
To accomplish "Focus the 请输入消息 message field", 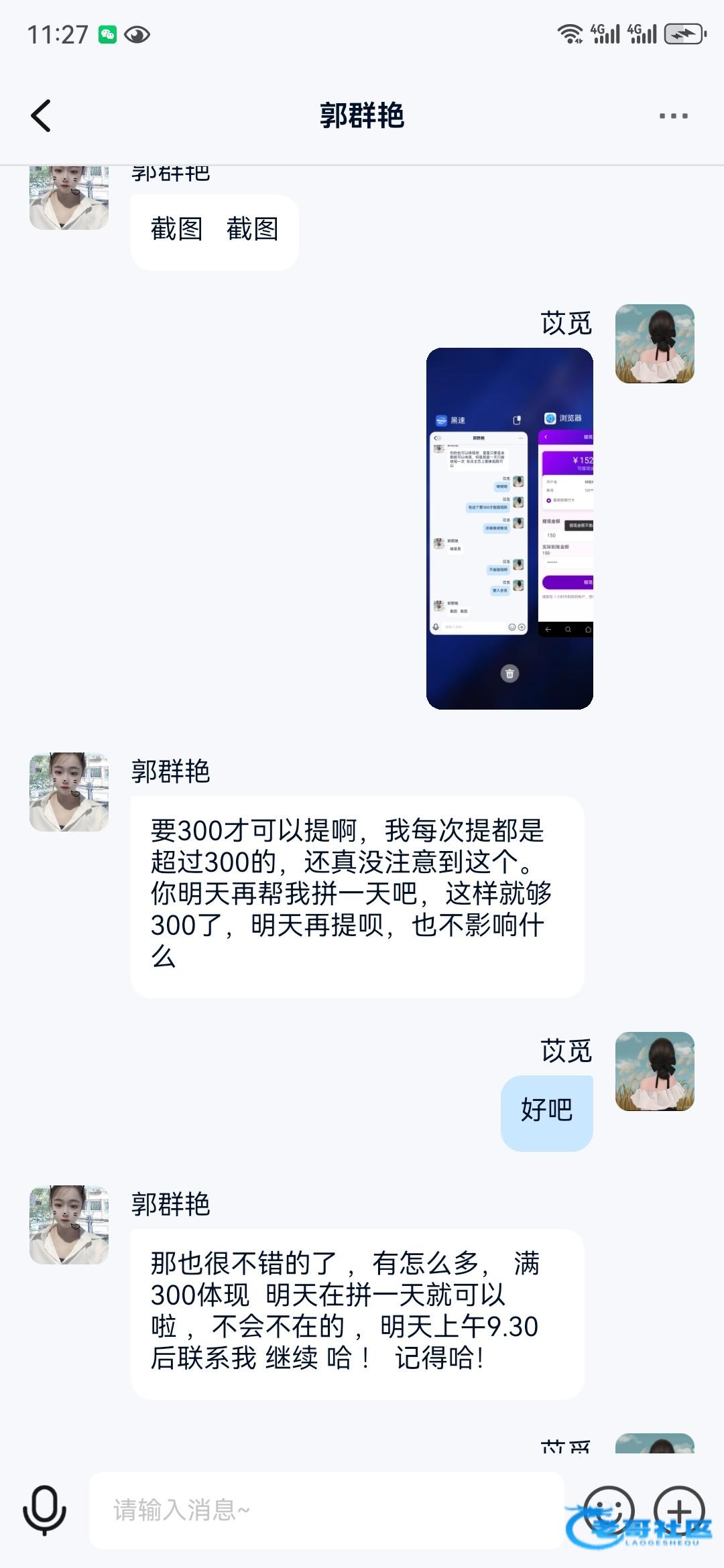I will (x=326, y=1510).
